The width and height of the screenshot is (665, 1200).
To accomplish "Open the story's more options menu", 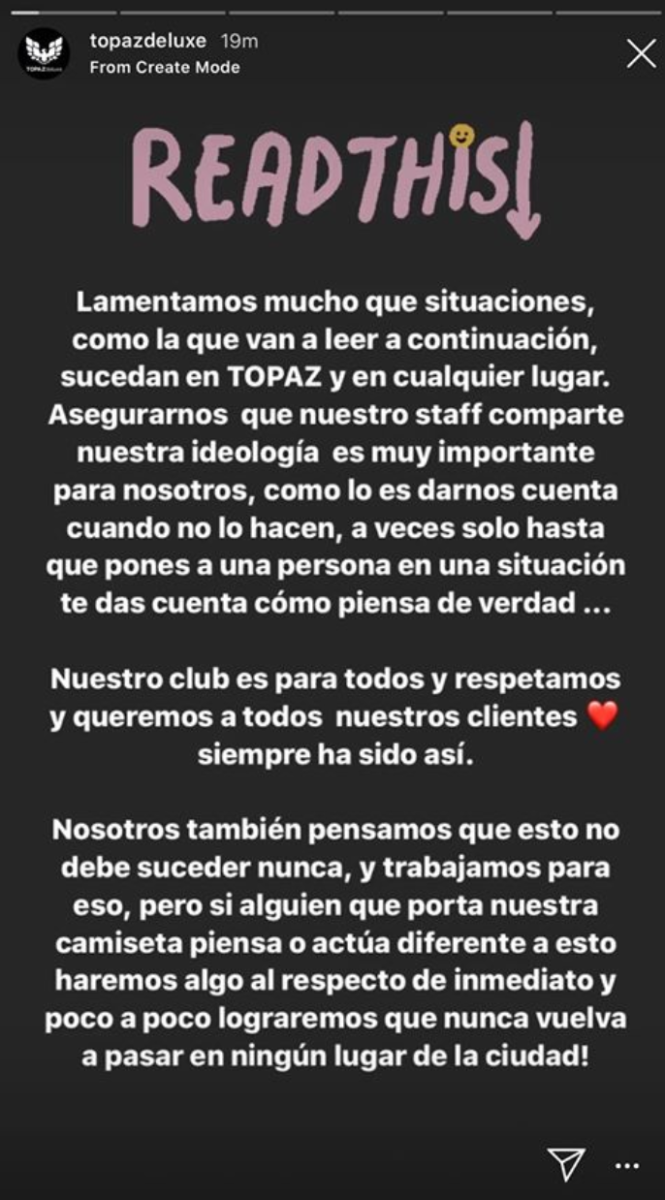I will (x=627, y=1166).
